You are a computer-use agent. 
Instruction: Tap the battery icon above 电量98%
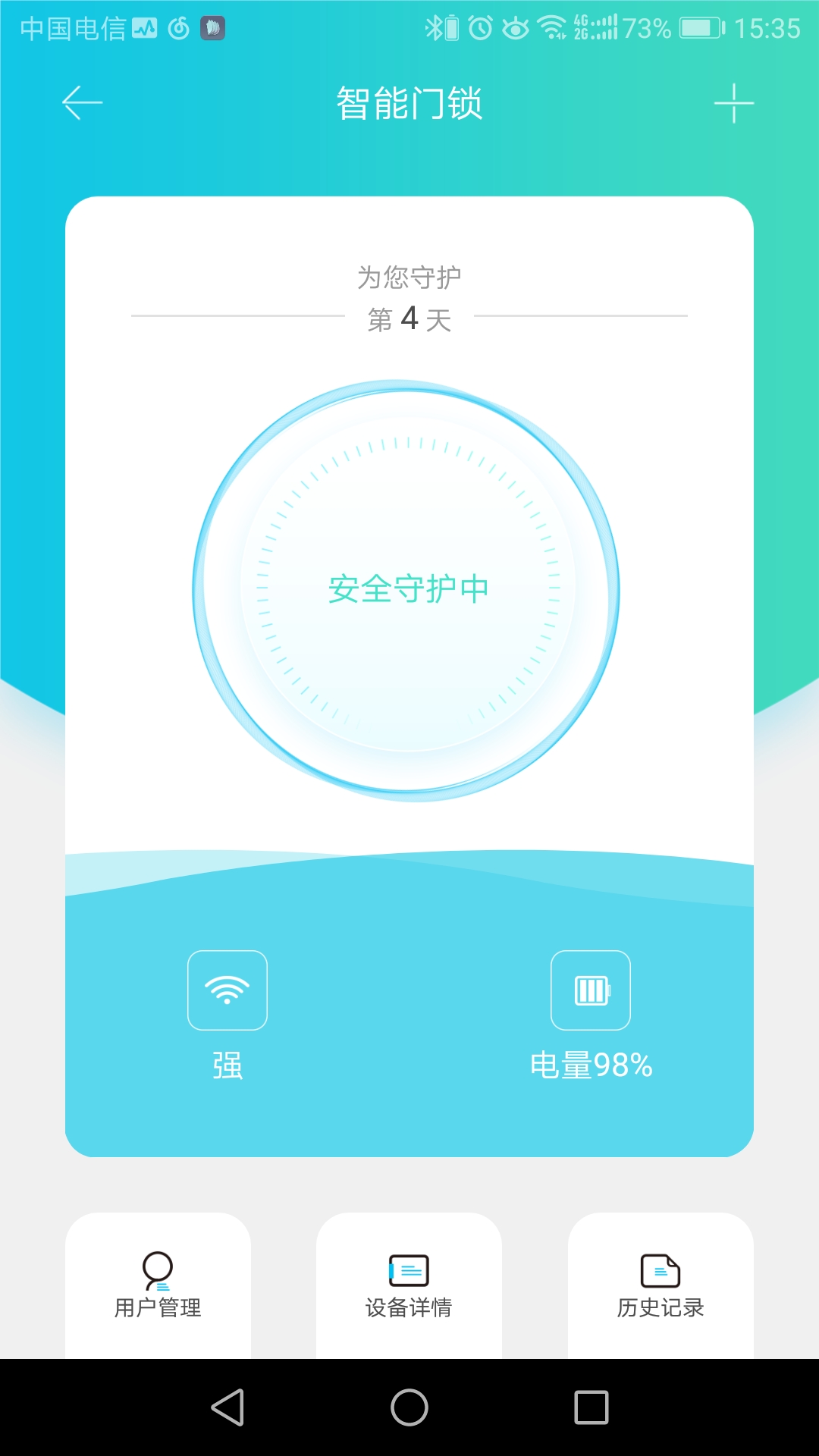(x=591, y=990)
